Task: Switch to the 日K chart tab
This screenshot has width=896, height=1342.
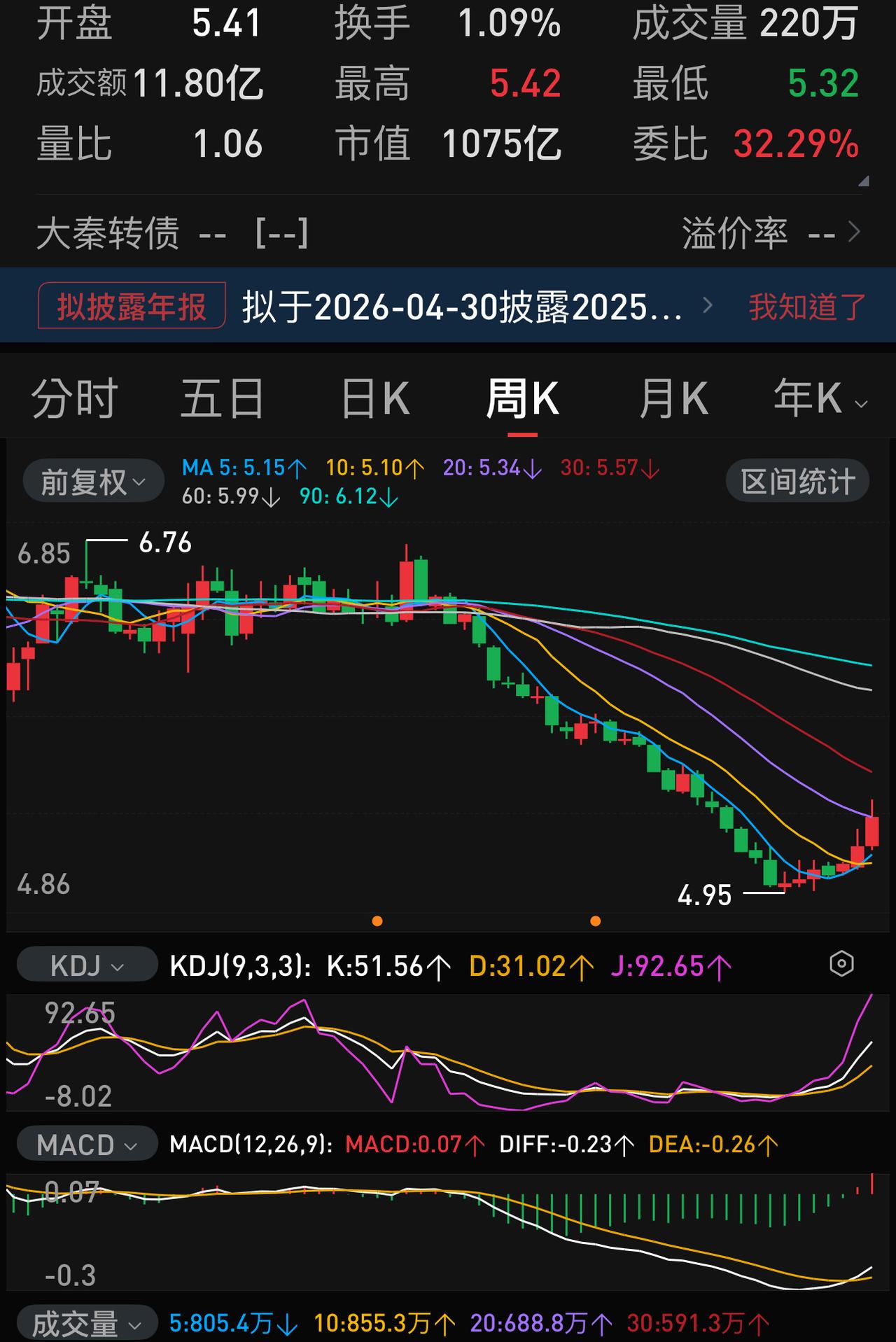Action: pos(377,396)
